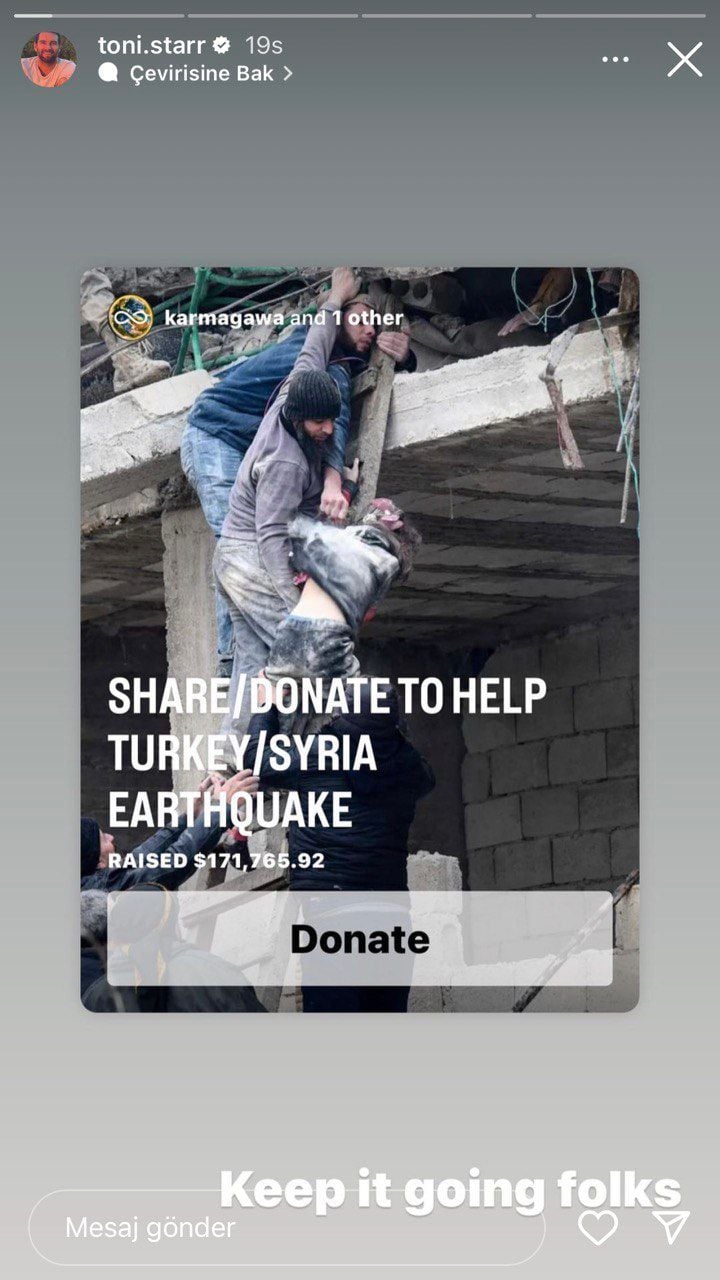This screenshot has height=1280, width=720.
Task: Open toni.starr's profile picture
Action: click(48, 59)
